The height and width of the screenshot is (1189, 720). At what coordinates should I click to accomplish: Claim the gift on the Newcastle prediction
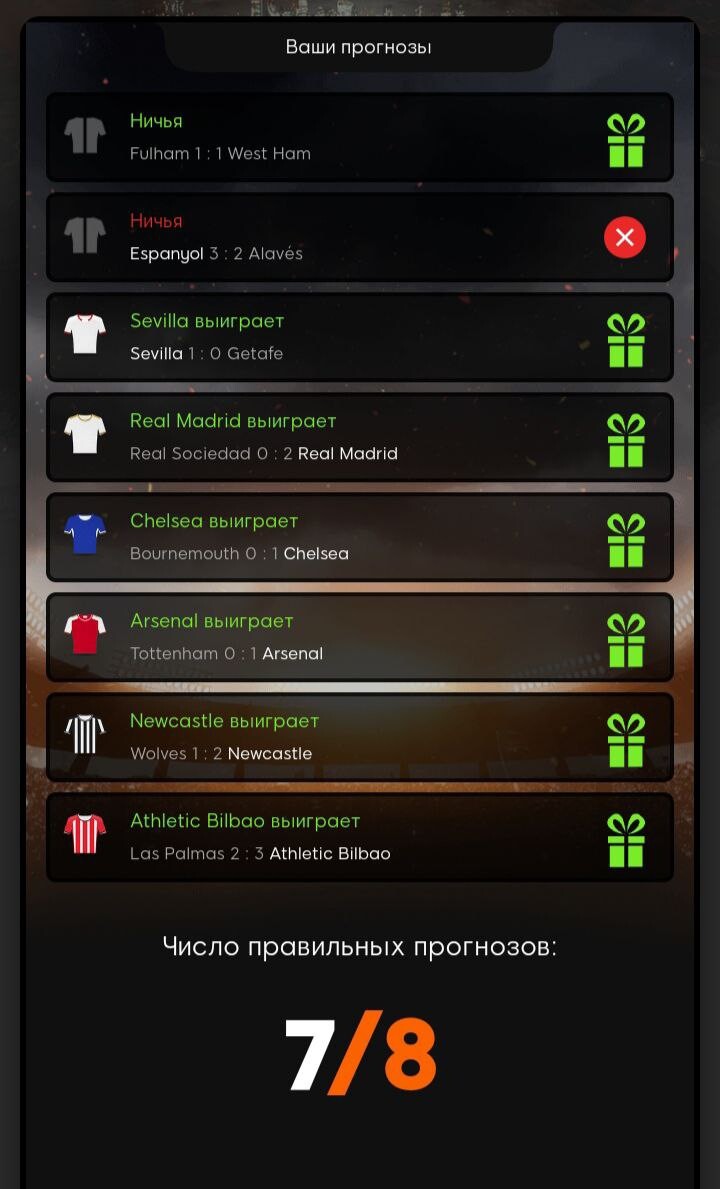click(x=626, y=740)
